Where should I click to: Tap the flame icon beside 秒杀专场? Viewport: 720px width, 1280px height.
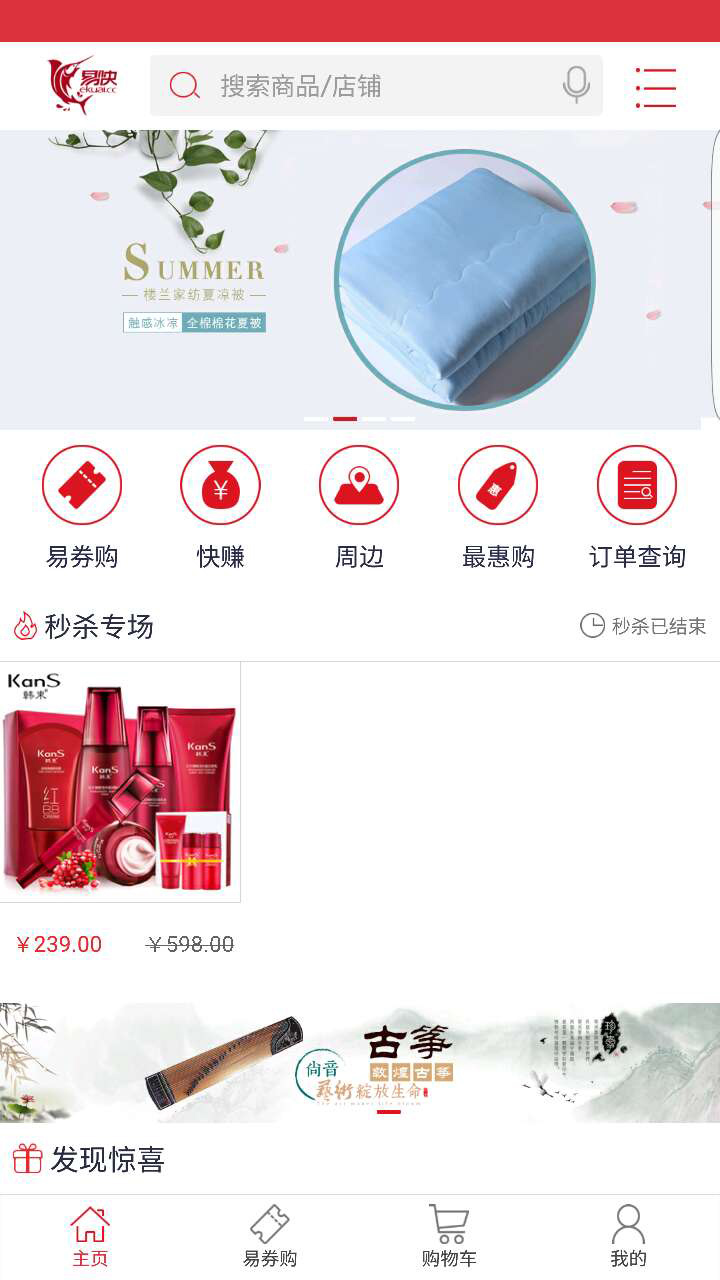26,626
